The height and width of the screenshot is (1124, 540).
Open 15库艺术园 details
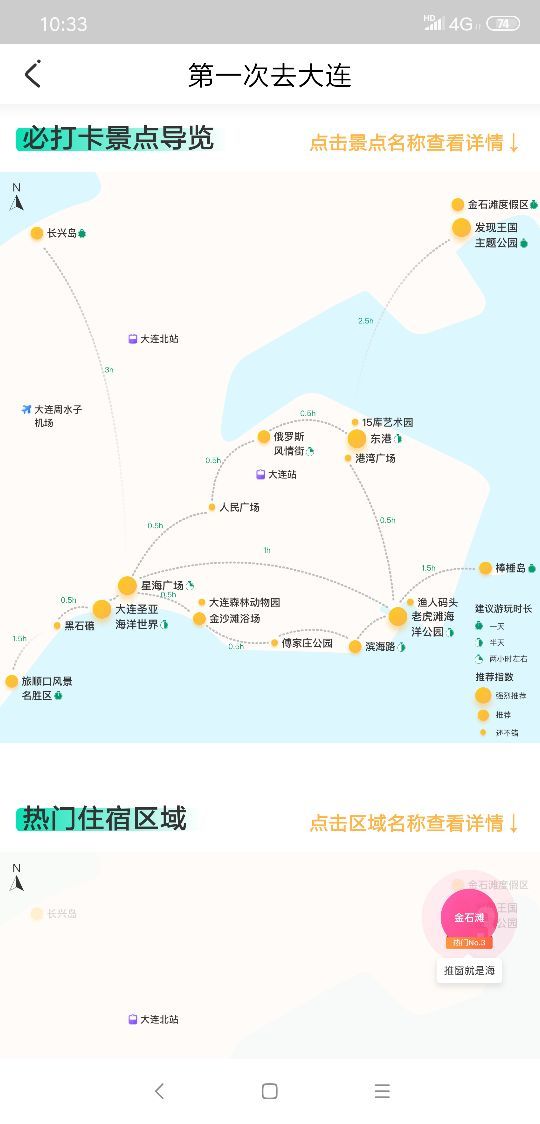coord(387,422)
